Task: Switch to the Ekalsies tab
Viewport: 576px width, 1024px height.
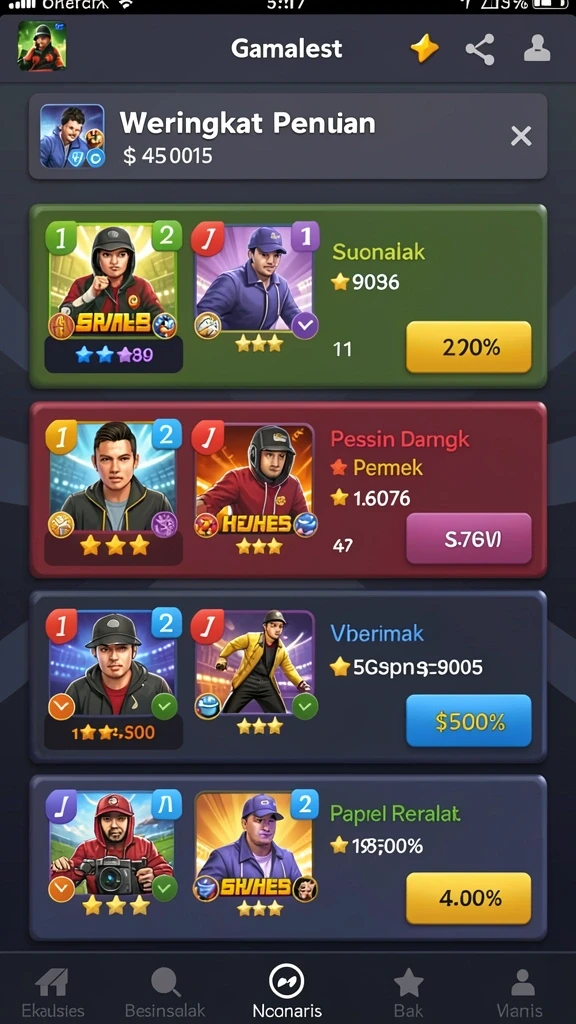Action: click(53, 993)
